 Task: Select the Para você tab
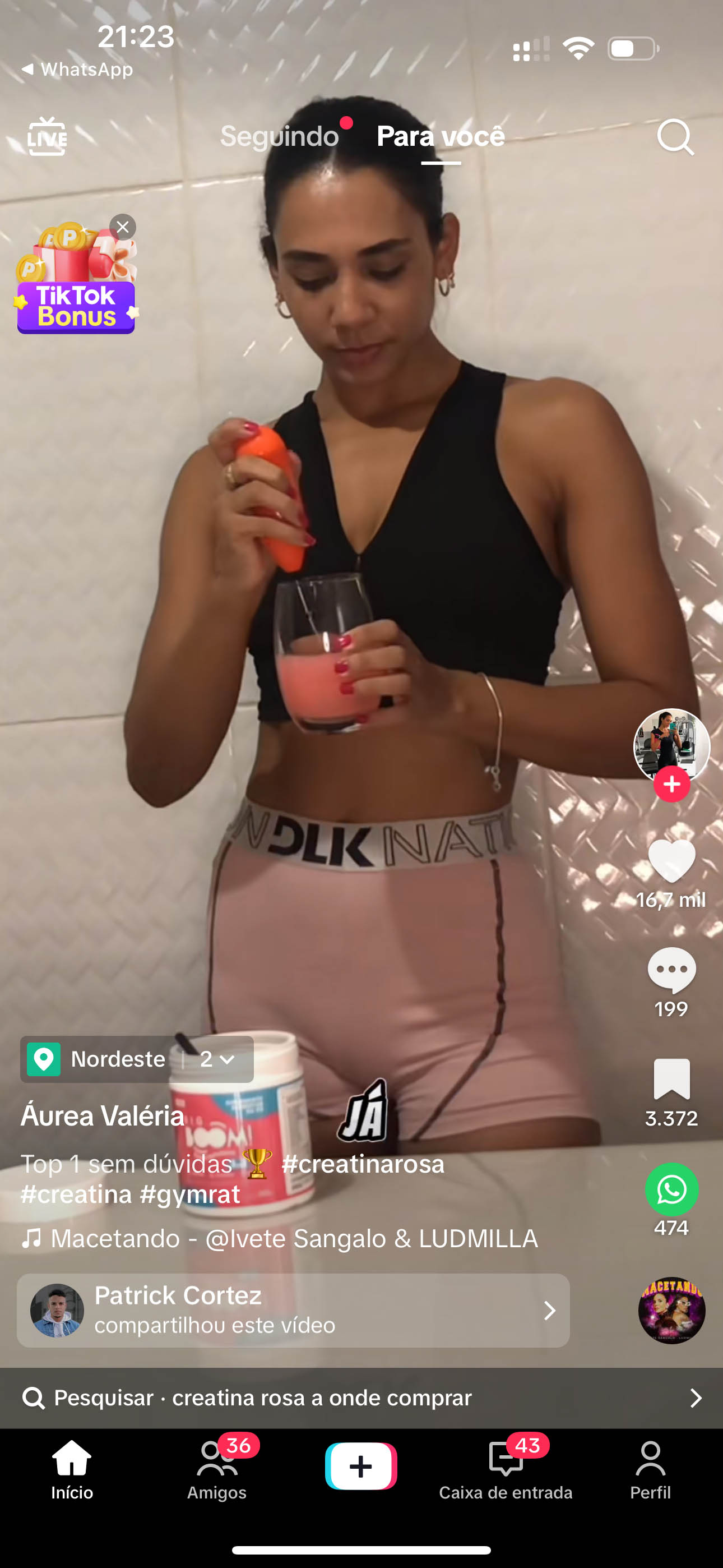coord(441,136)
